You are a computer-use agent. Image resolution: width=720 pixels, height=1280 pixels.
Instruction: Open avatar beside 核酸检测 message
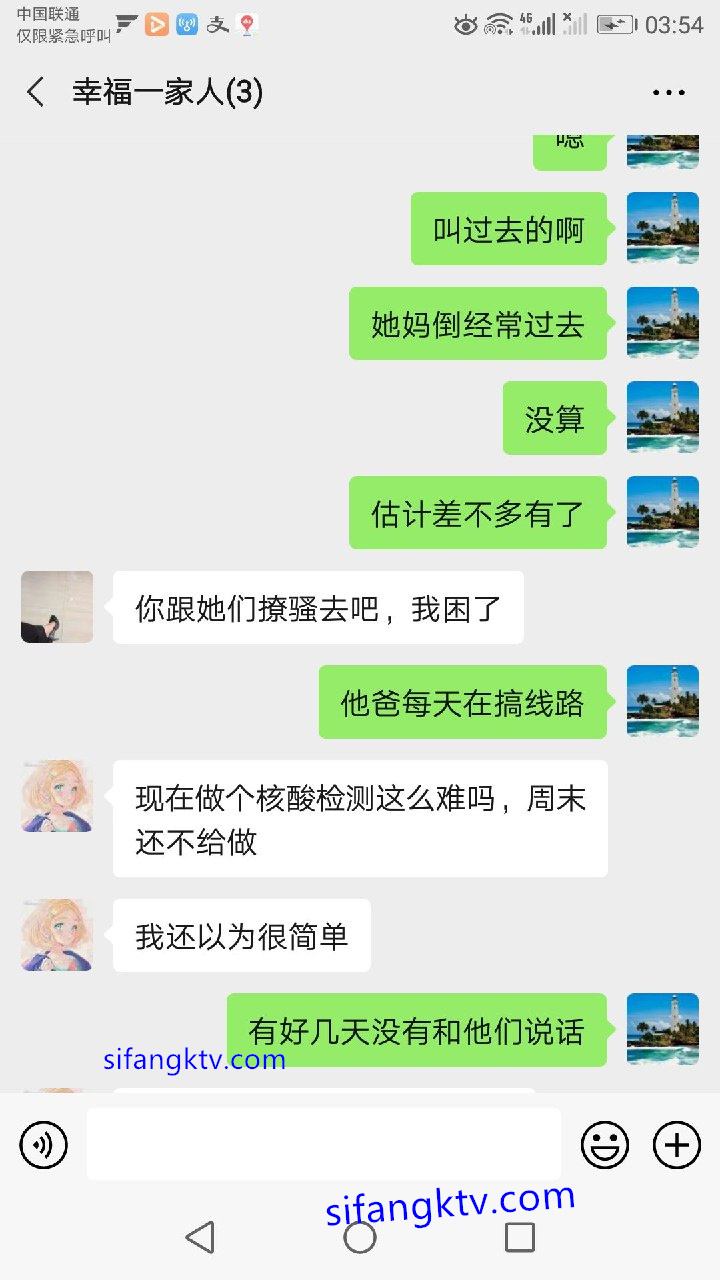point(57,796)
